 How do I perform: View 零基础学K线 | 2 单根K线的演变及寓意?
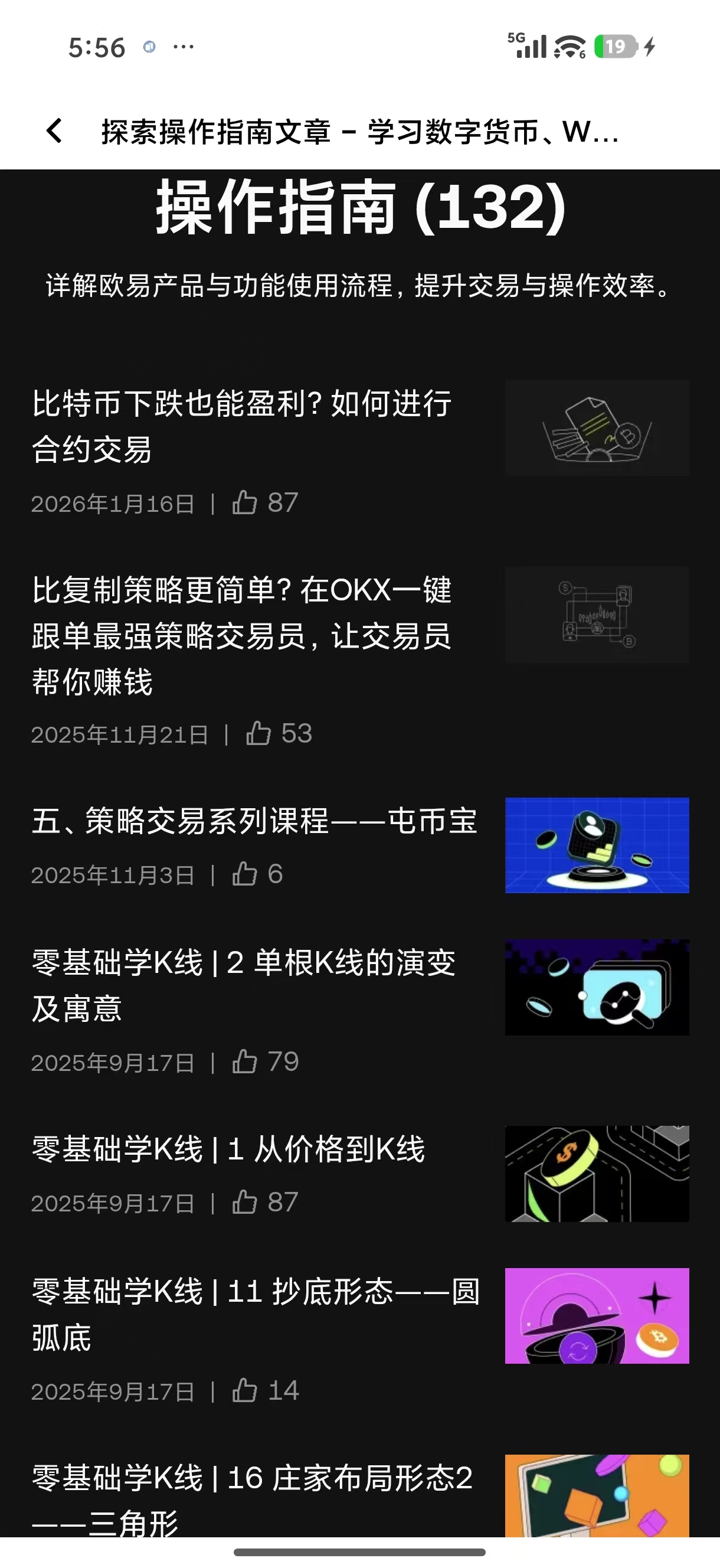tap(244, 985)
